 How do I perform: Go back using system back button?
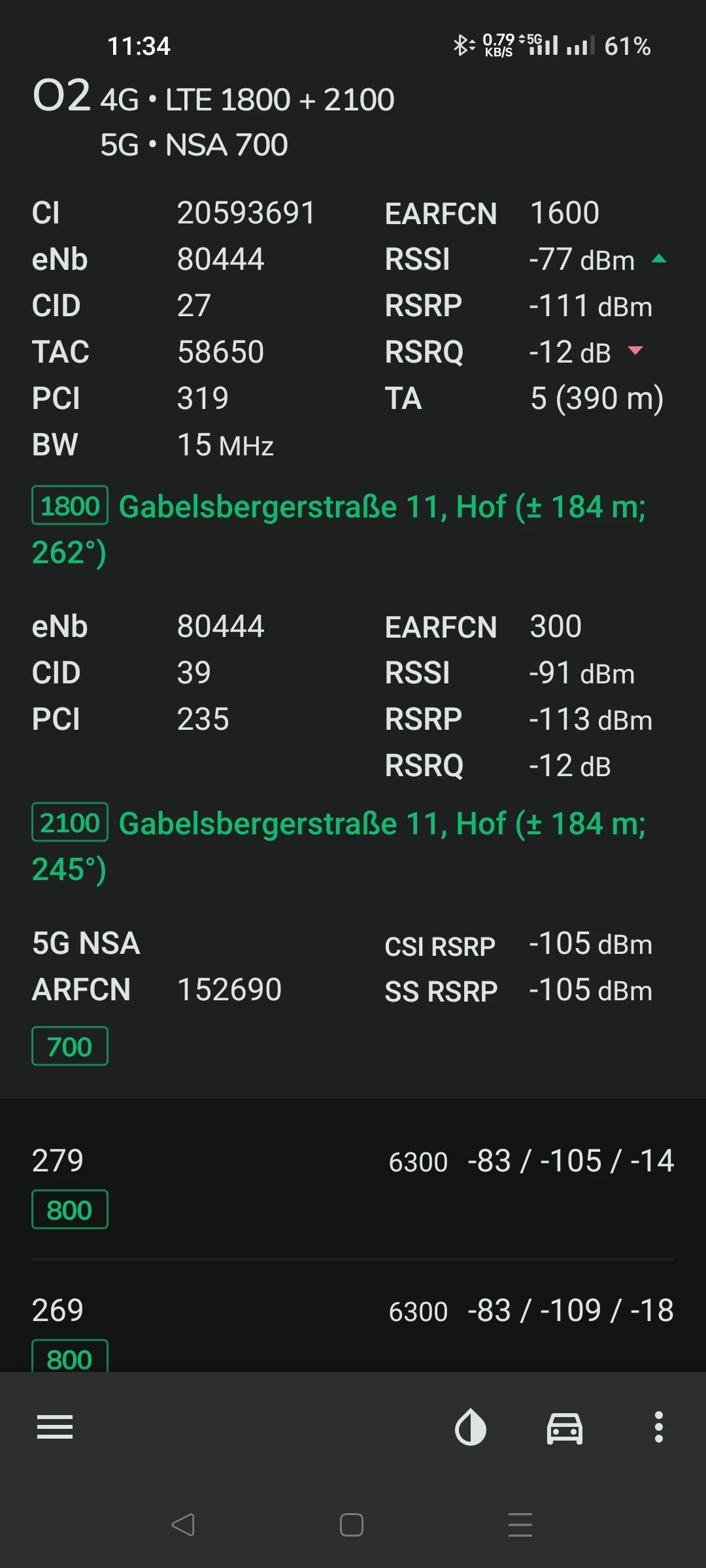183,1525
